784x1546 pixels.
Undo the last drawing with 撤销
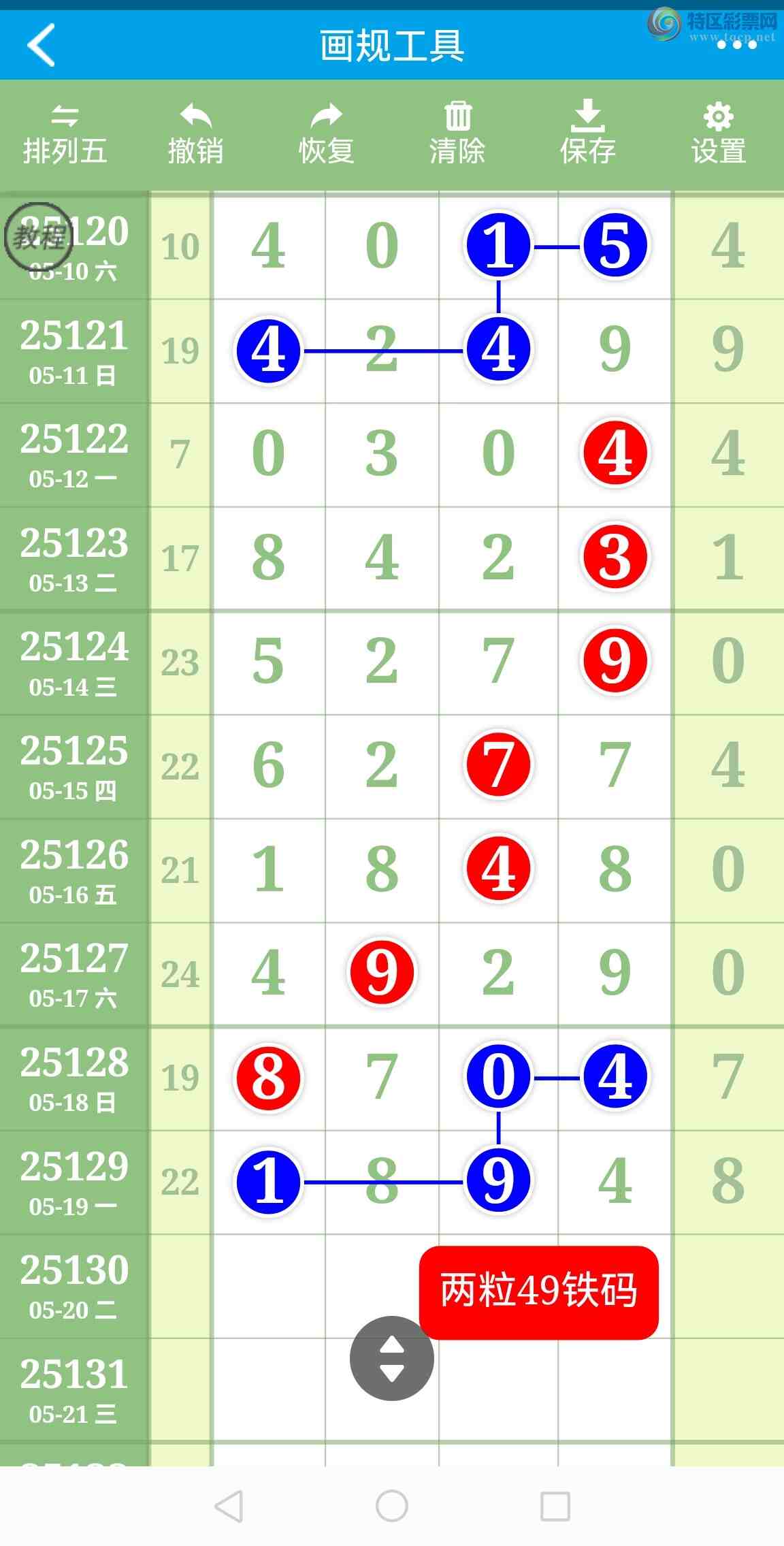coord(195,135)
